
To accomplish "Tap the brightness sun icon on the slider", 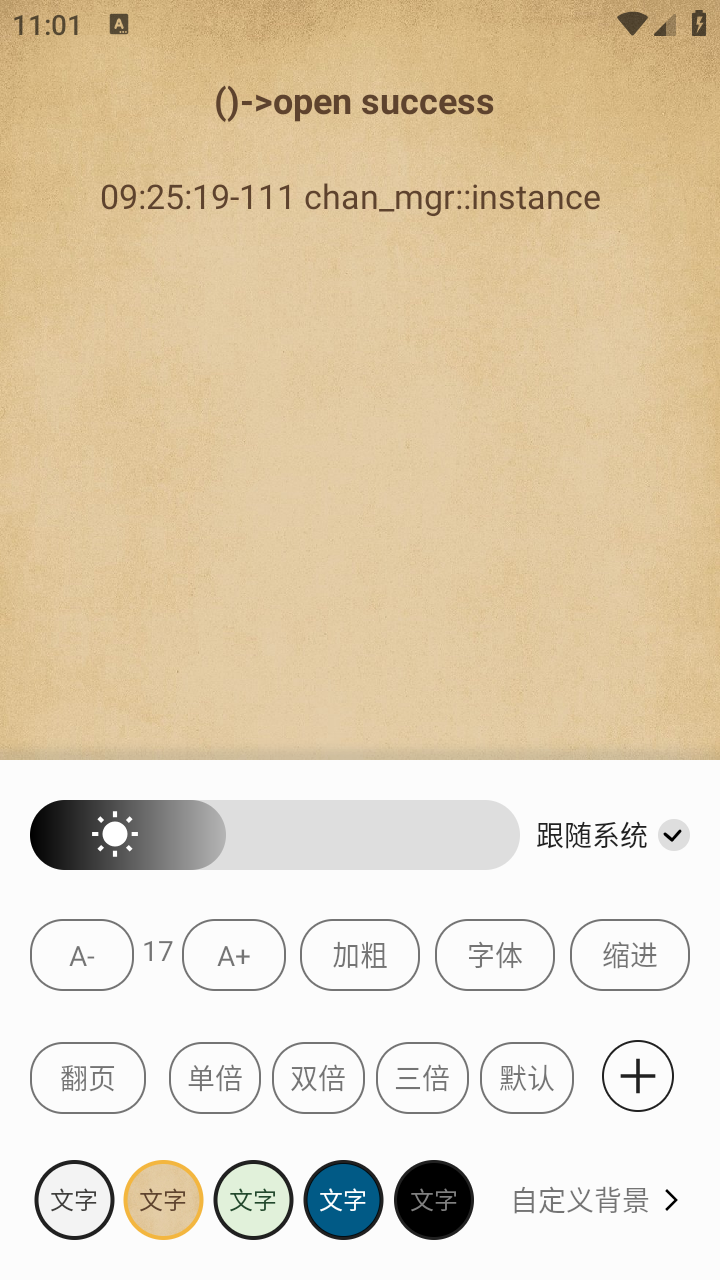I will [x=115, y=834].
